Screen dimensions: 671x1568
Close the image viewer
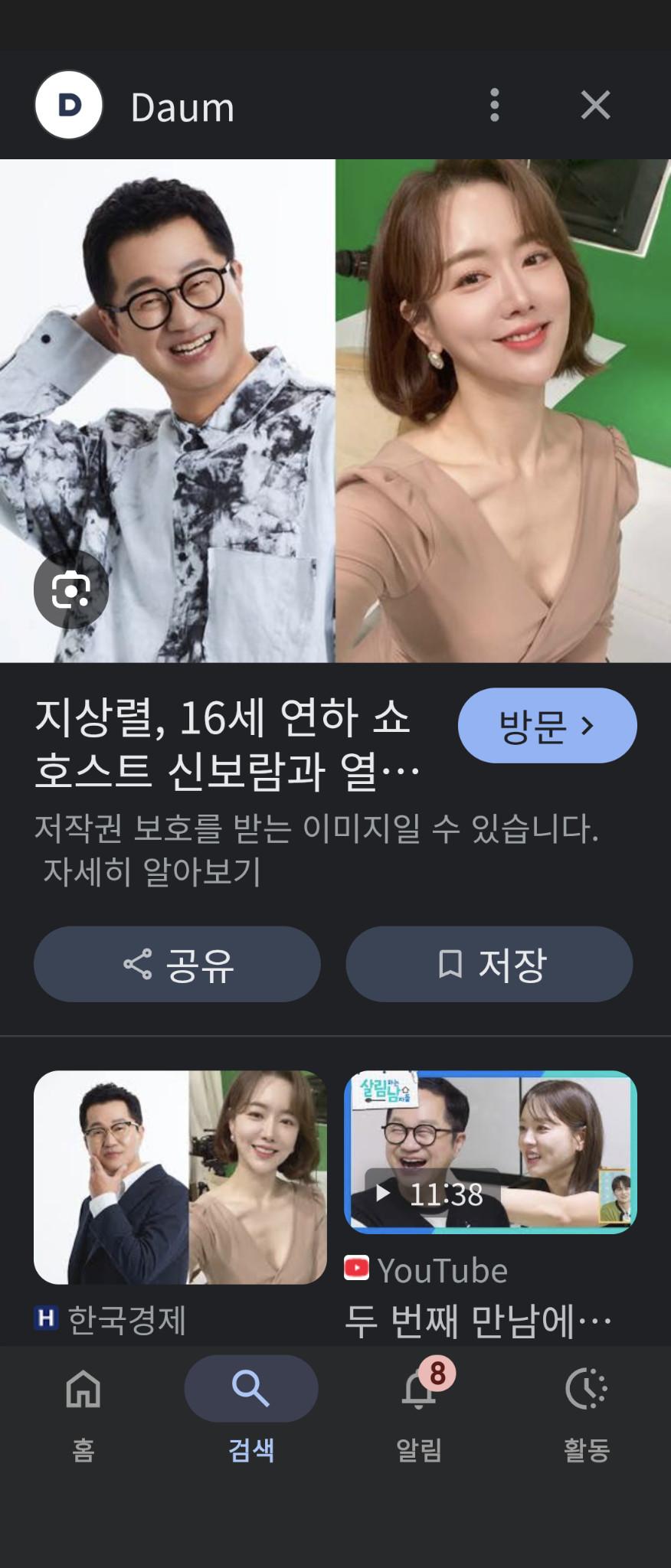[x=595, y=105]
